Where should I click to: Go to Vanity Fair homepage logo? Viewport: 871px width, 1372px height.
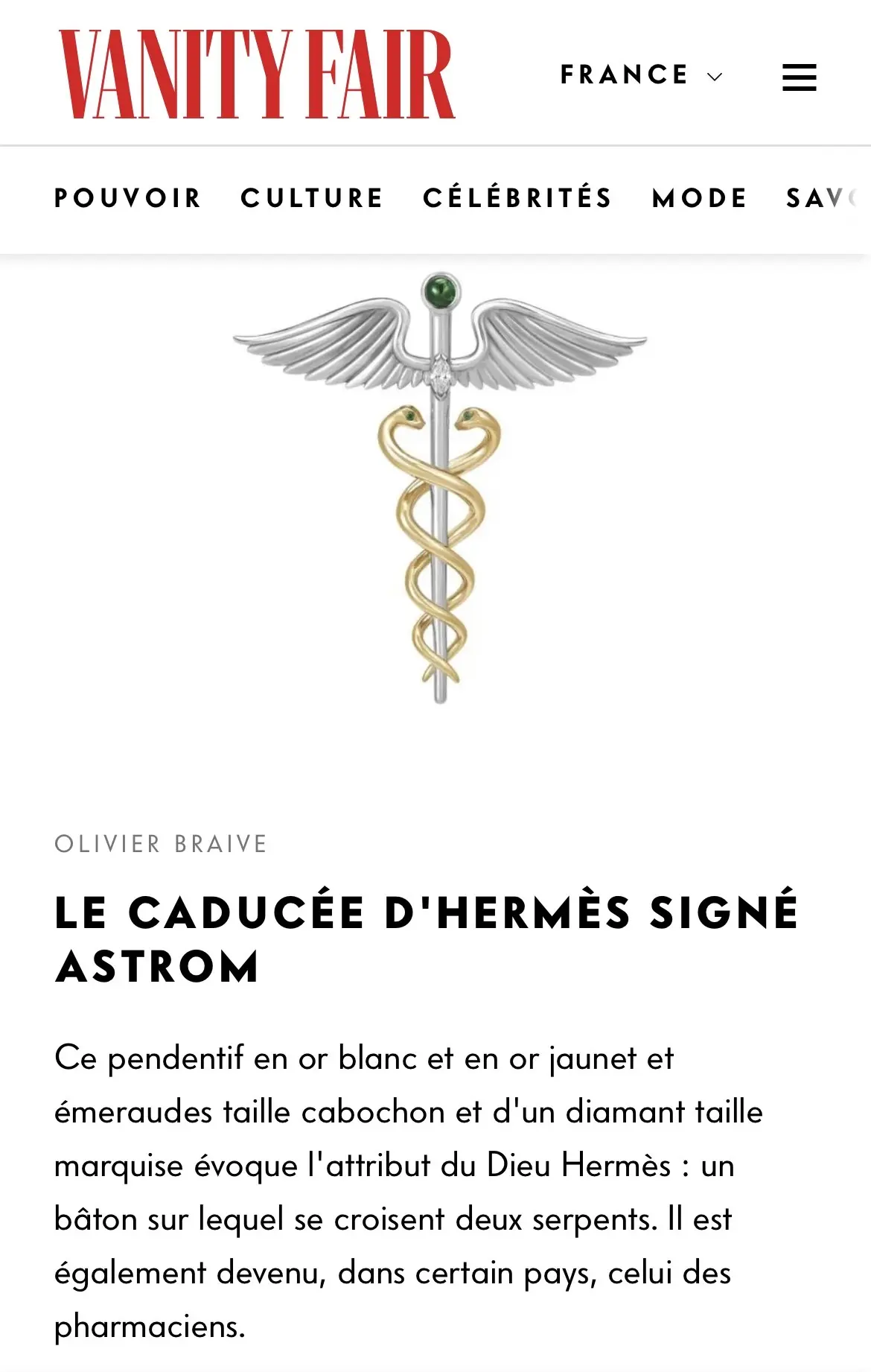(x=257, y=74)
